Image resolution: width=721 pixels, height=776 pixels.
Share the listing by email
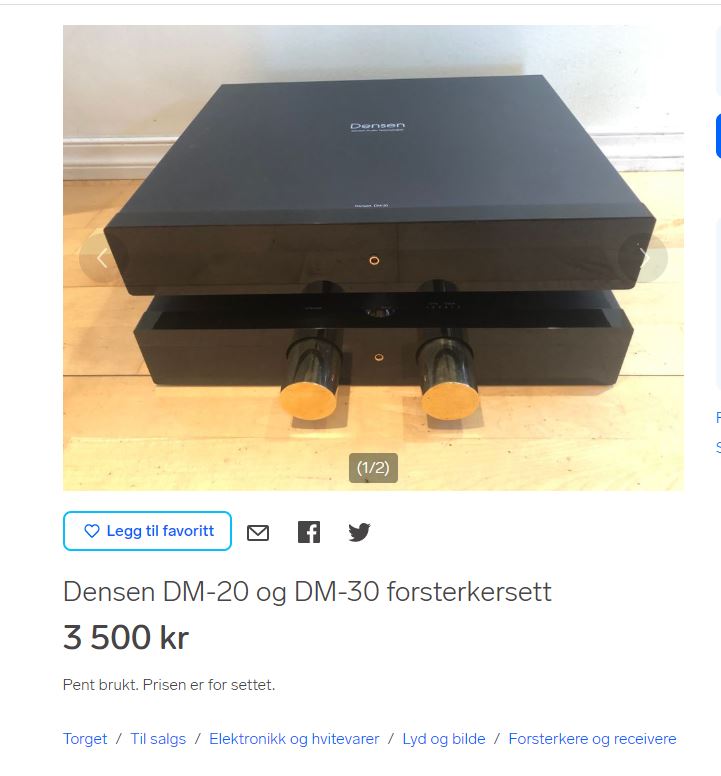258,532
